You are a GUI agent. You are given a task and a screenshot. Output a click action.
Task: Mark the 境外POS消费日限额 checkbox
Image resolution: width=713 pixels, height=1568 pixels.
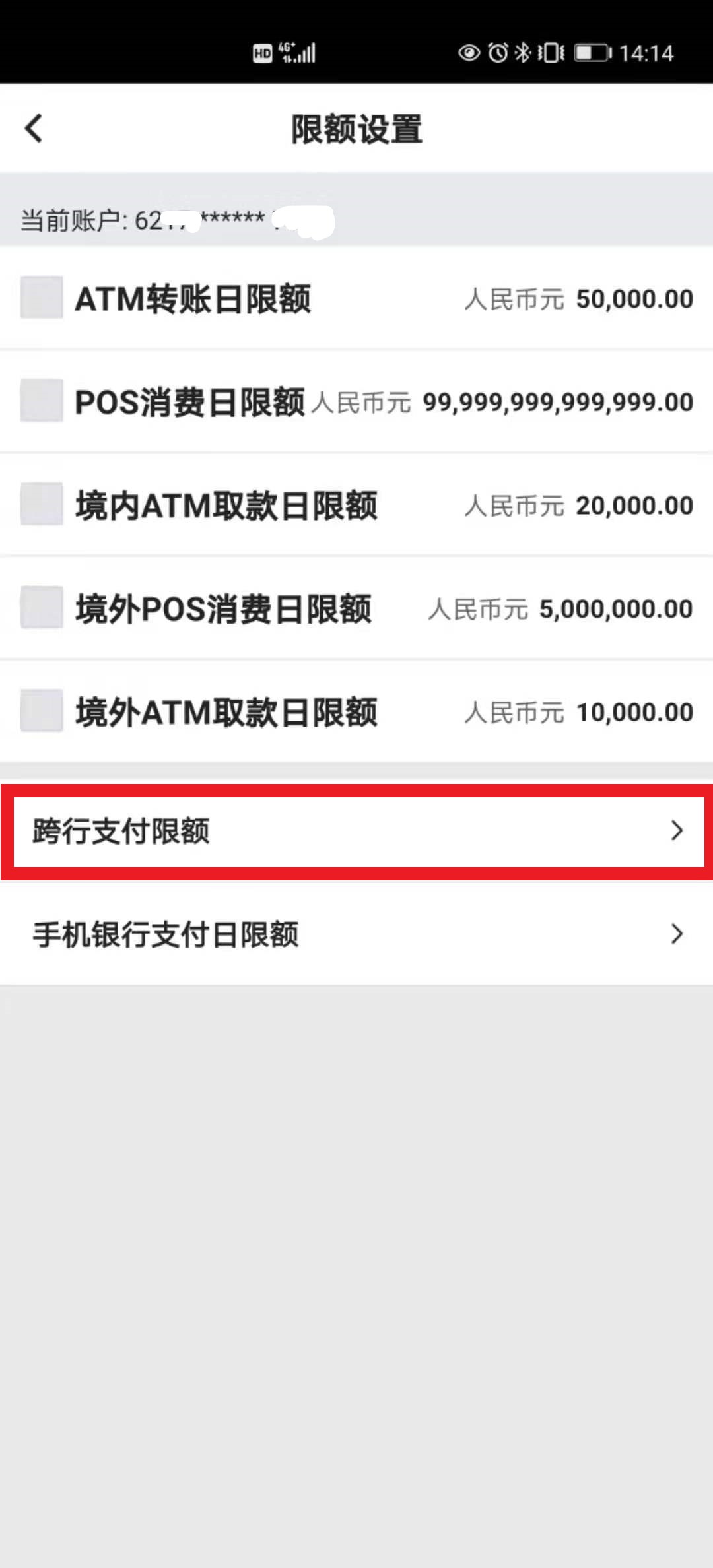(x=42, y=607)
